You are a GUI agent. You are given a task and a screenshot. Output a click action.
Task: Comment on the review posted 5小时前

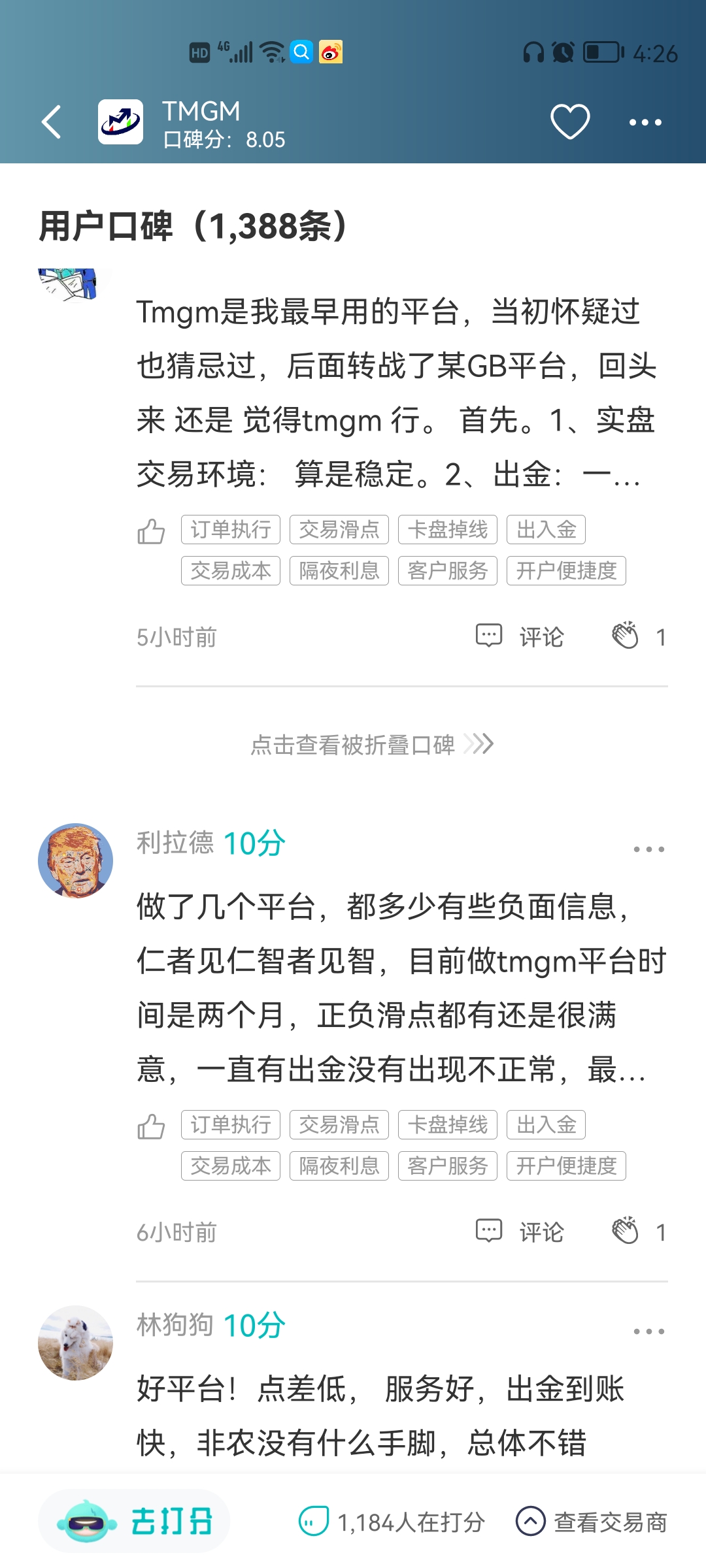[520, 636]
